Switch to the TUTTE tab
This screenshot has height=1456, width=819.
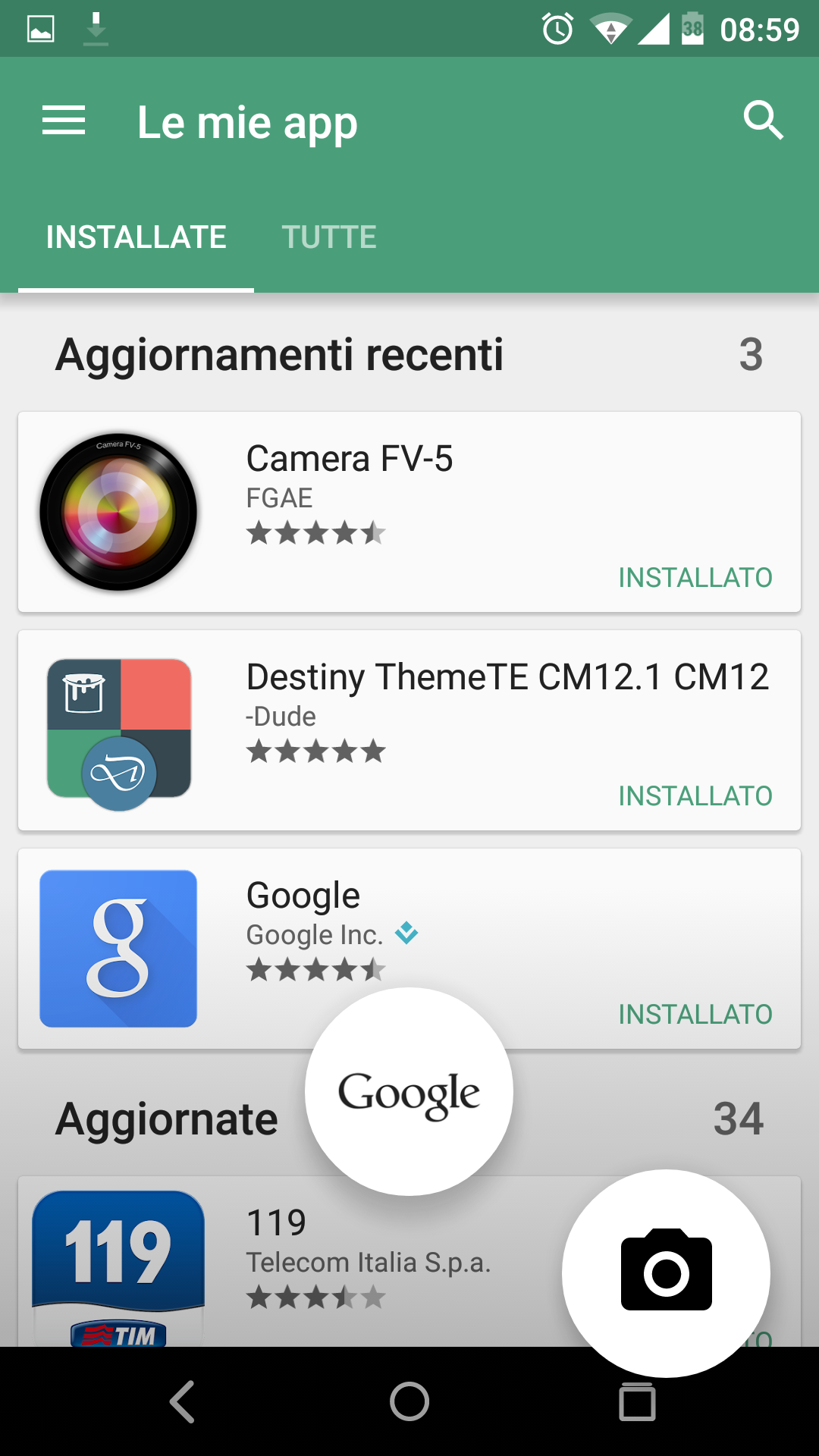point(329,237)
